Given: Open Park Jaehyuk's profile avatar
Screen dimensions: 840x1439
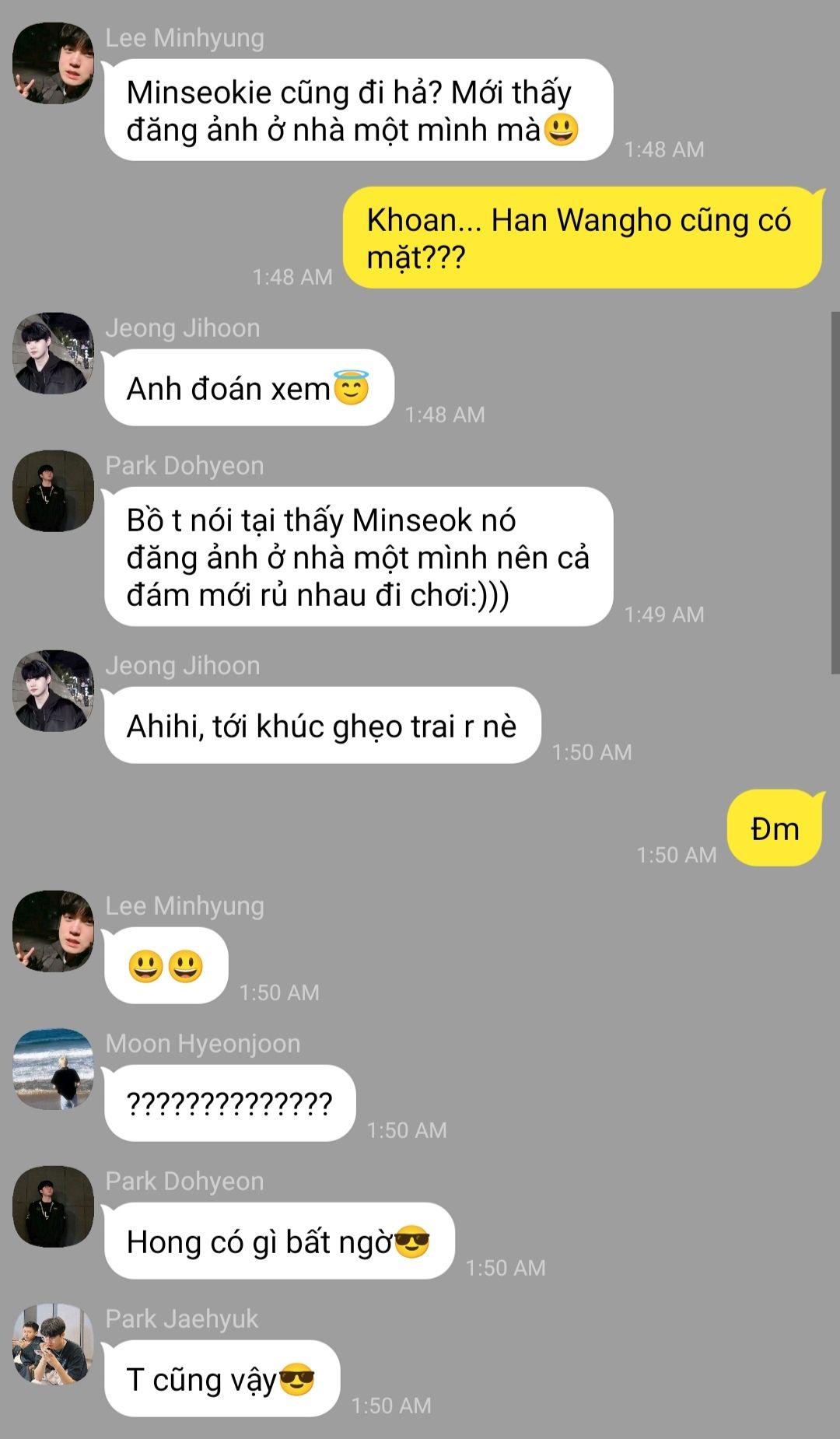Looking at the screenshot, I should tap(53, 1344).
